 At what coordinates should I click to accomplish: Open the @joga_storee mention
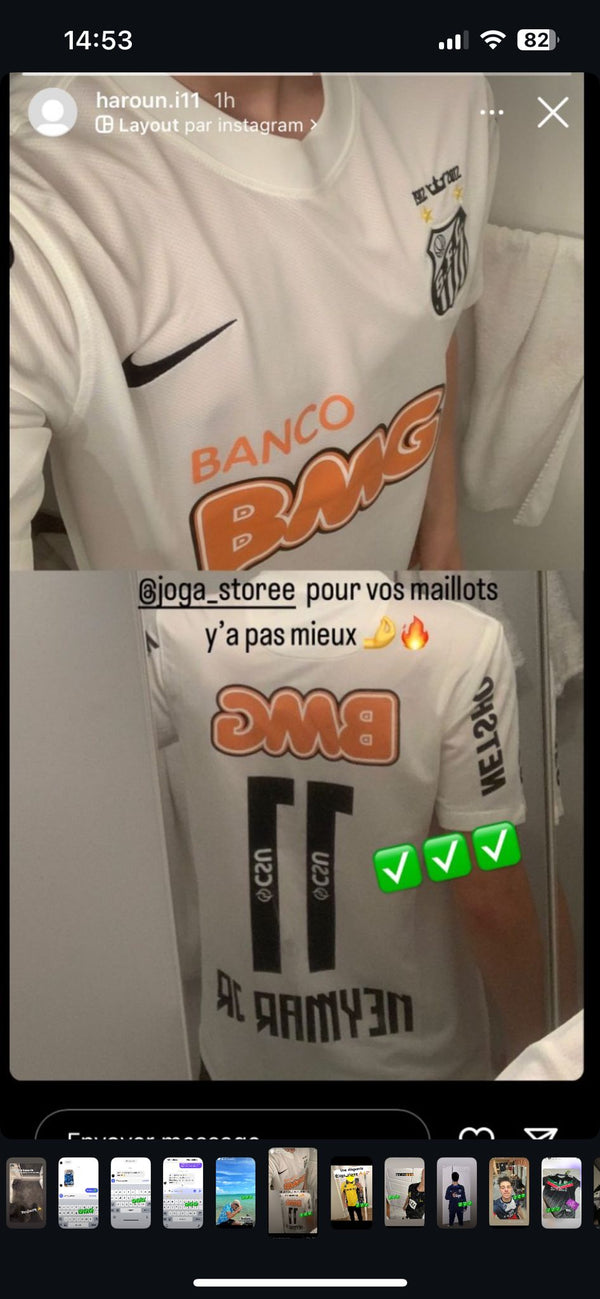tap(217, 591)
